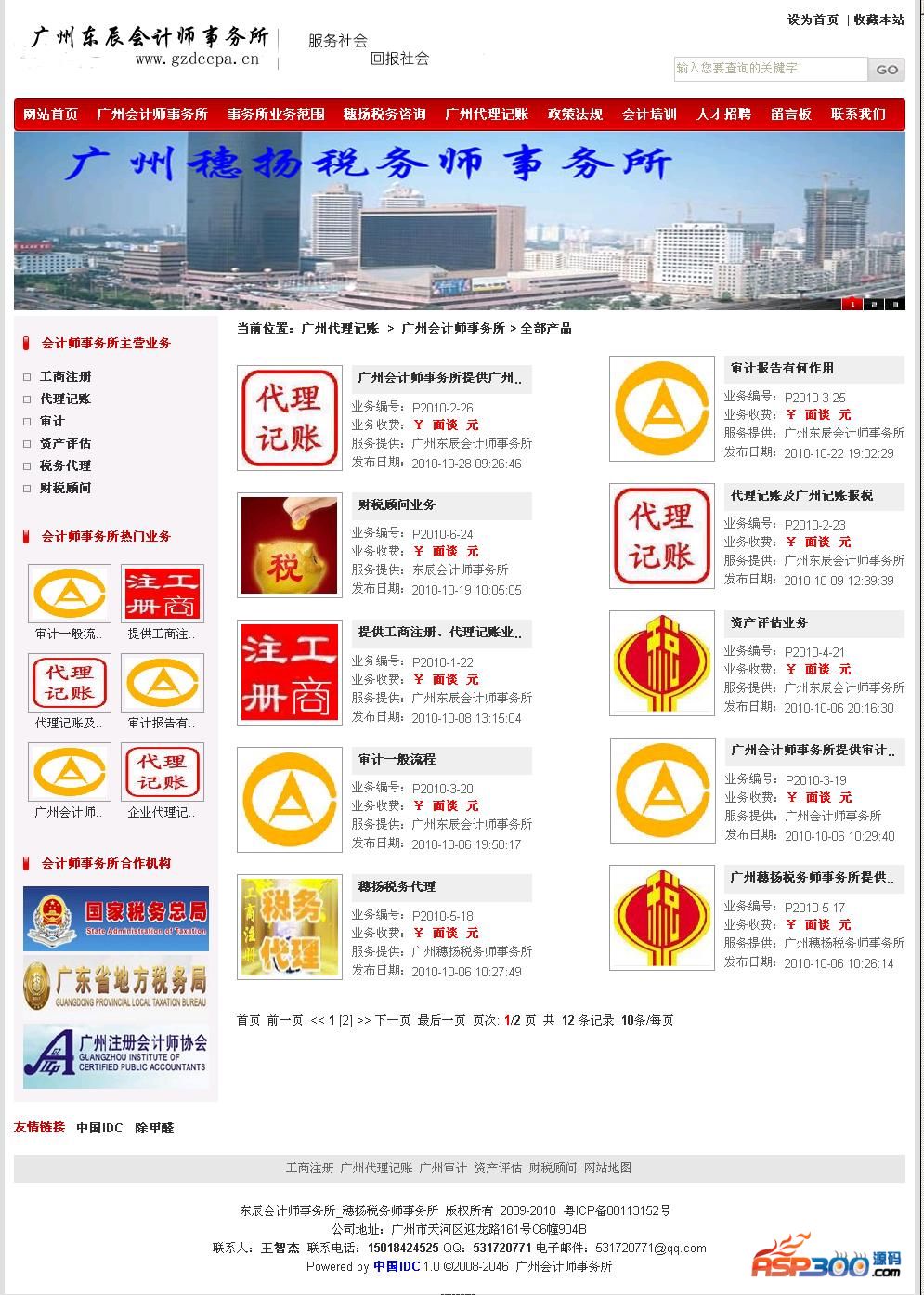924x1295 pixels.
Task: Open 国家税务总局 partner banner
Action: click(x=116, y=919)
